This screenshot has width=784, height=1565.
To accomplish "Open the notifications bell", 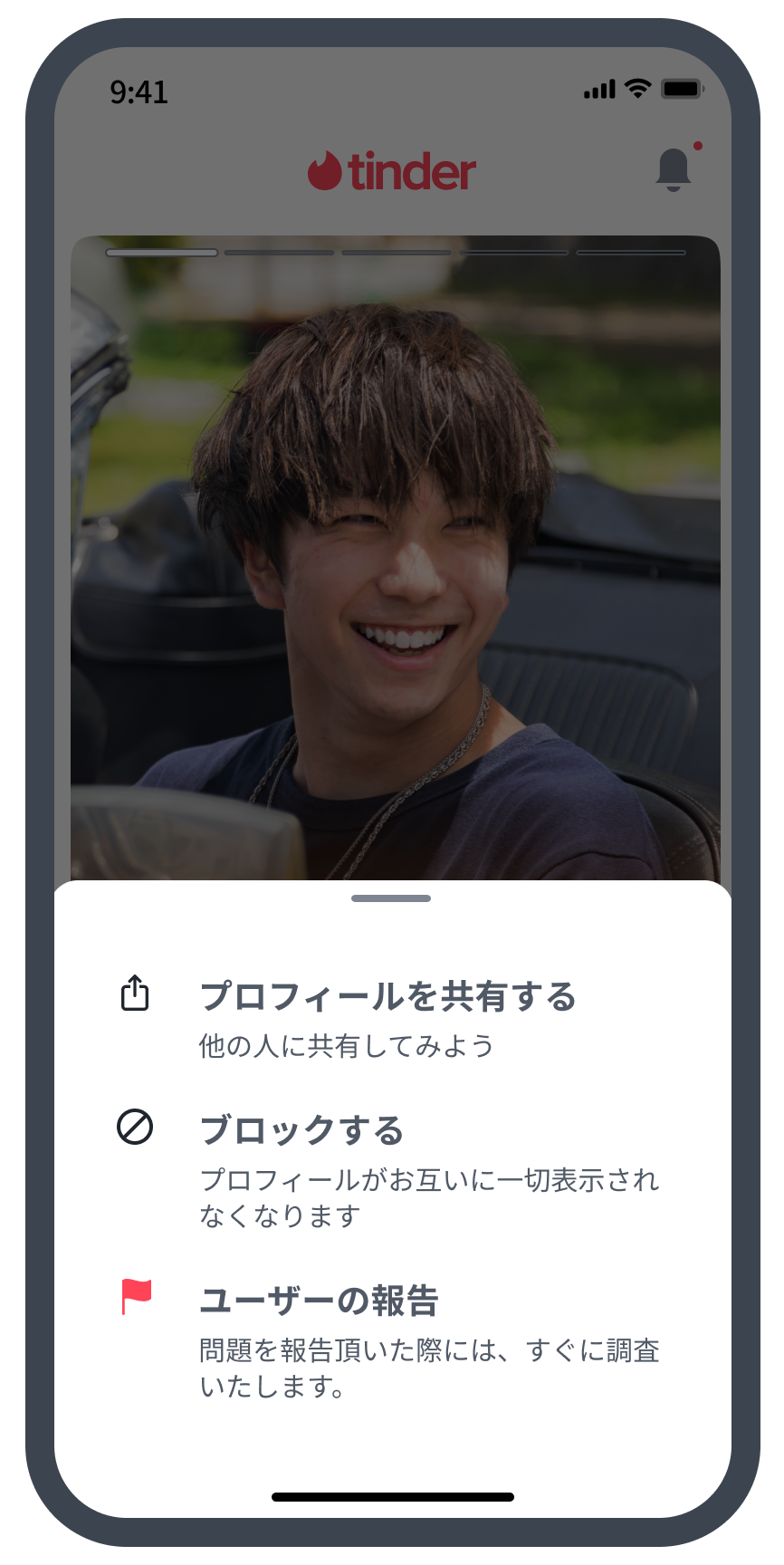I will click(673, 169).
